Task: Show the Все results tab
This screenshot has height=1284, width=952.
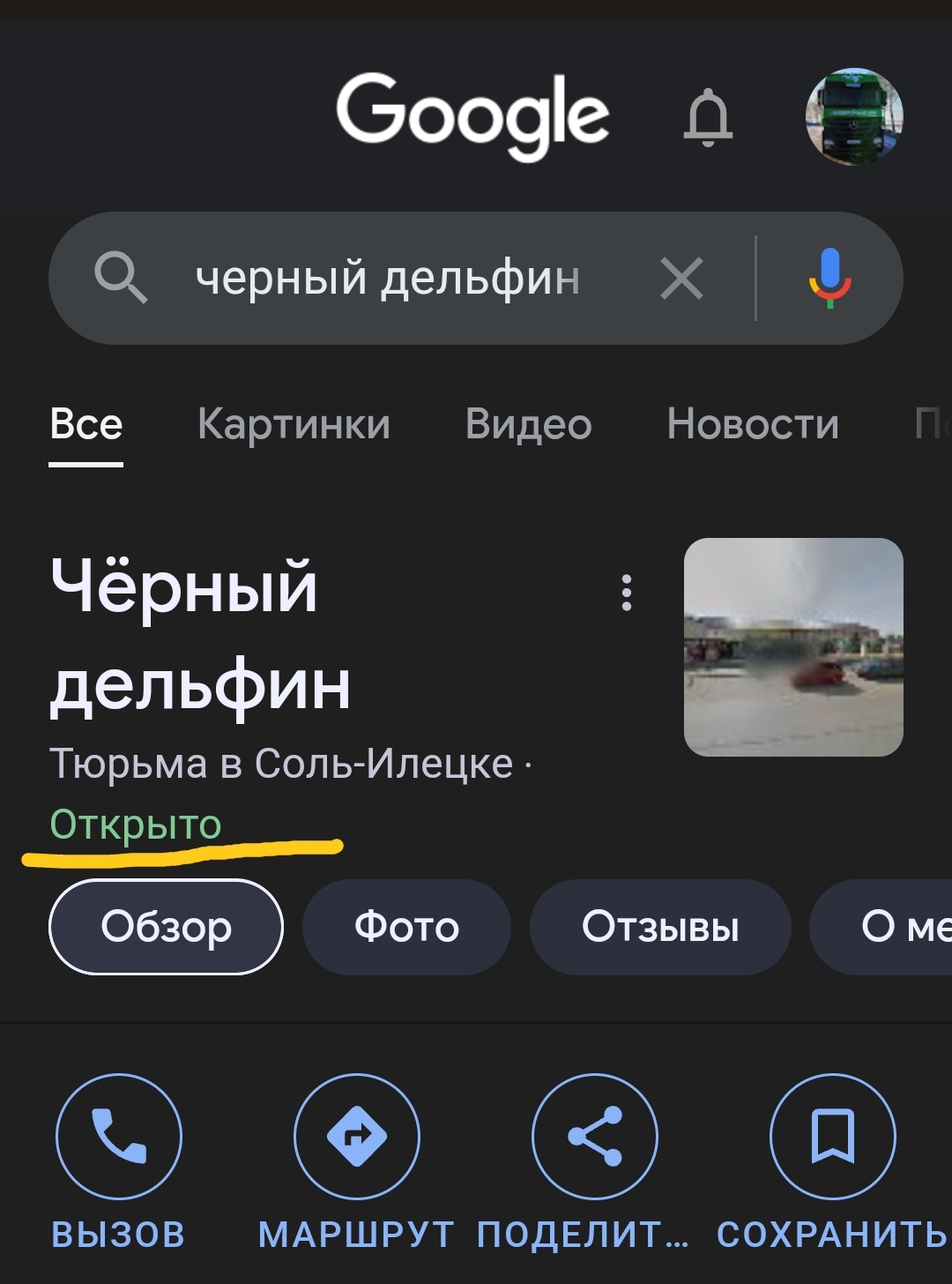Action: [x=86, y=424]
